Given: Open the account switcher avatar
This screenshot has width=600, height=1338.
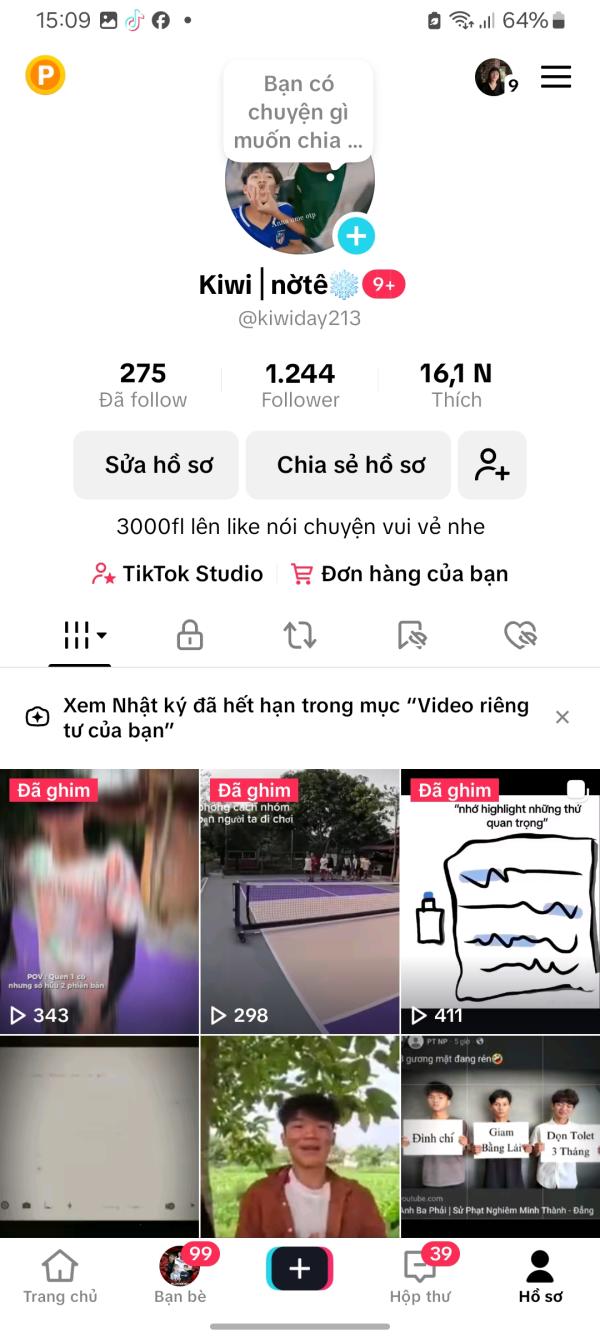Looking at the screenshot, I should point(494,77).
